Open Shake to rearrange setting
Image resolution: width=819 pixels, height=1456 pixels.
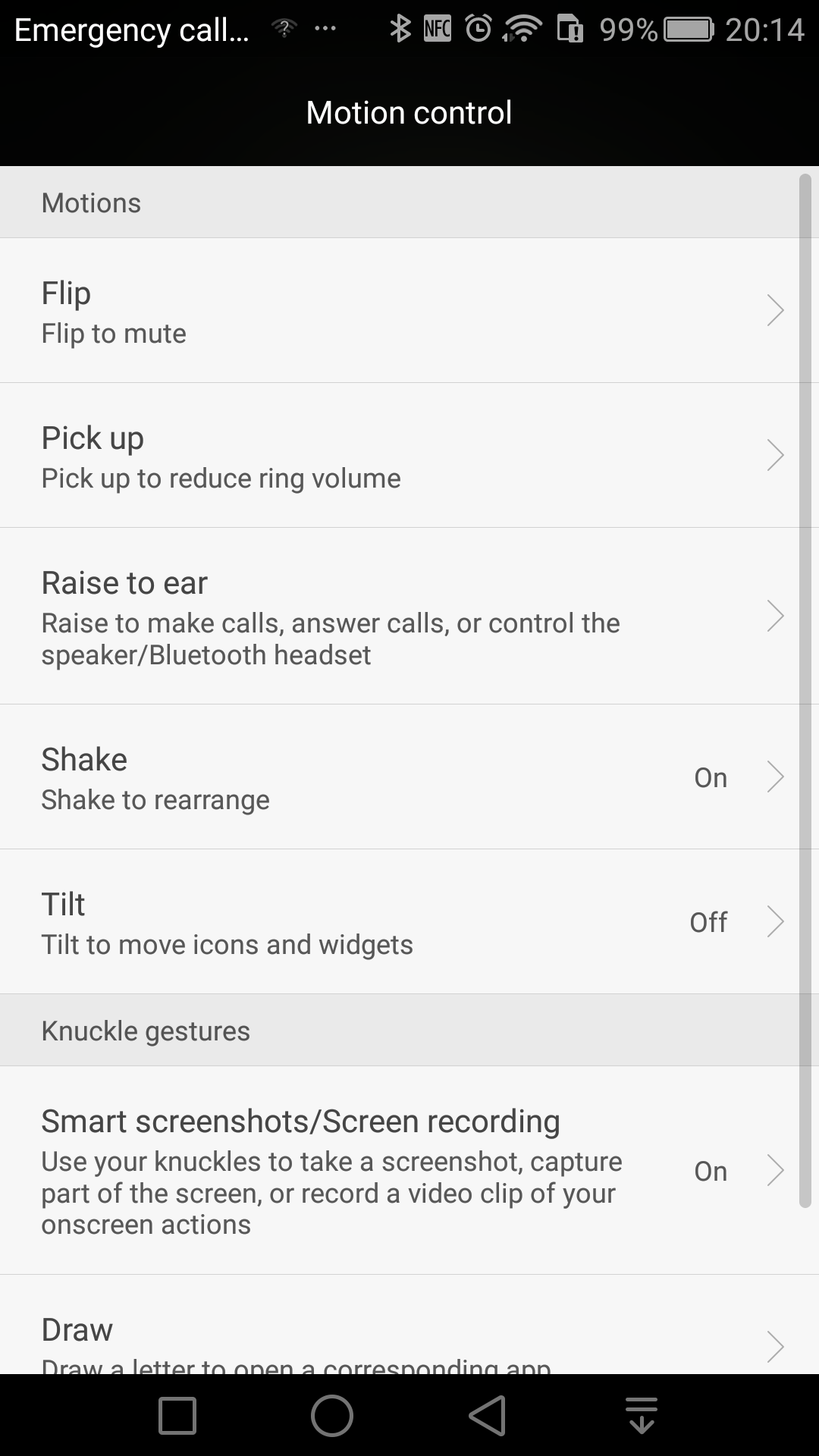coord(409,777)
